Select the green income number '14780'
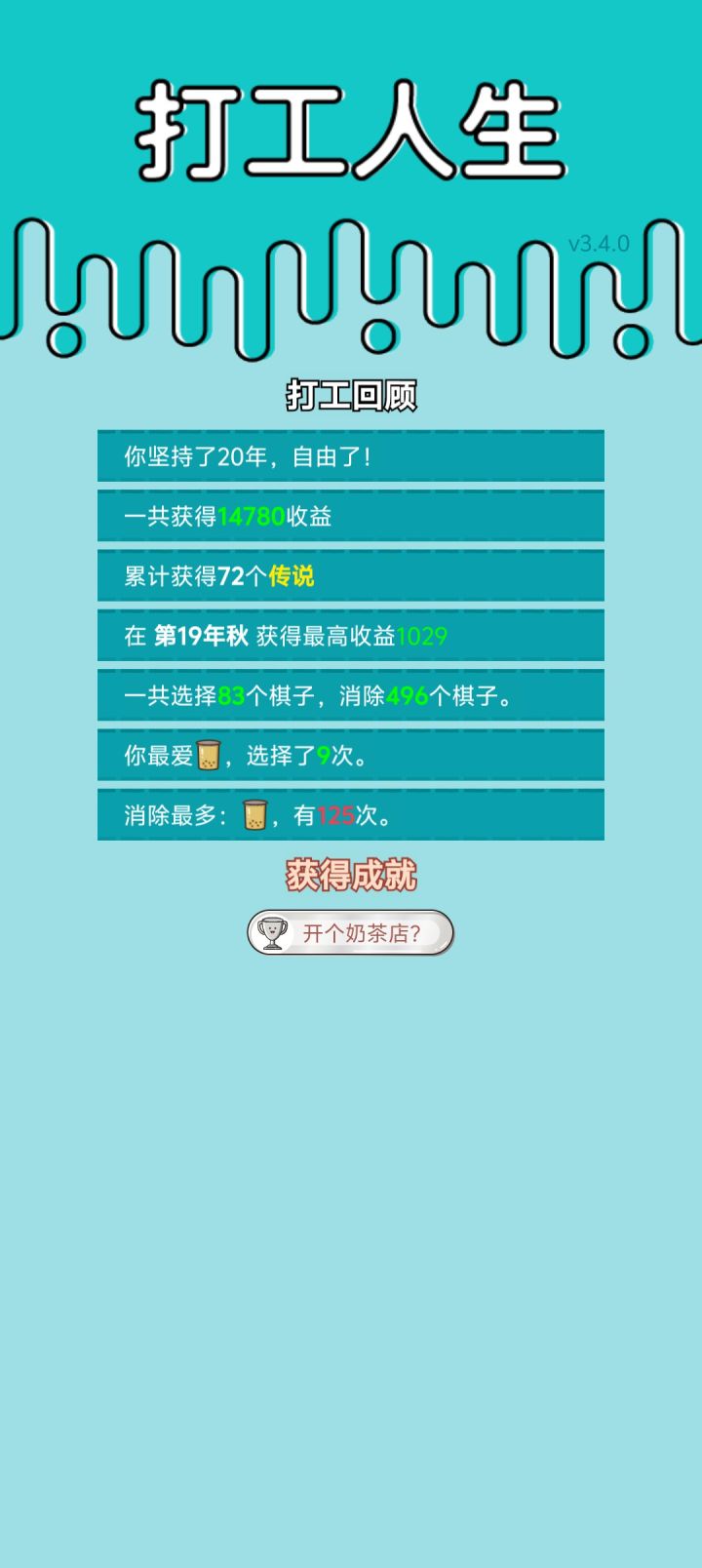Viewport: 702px width, 1568px height. point(252,517)
